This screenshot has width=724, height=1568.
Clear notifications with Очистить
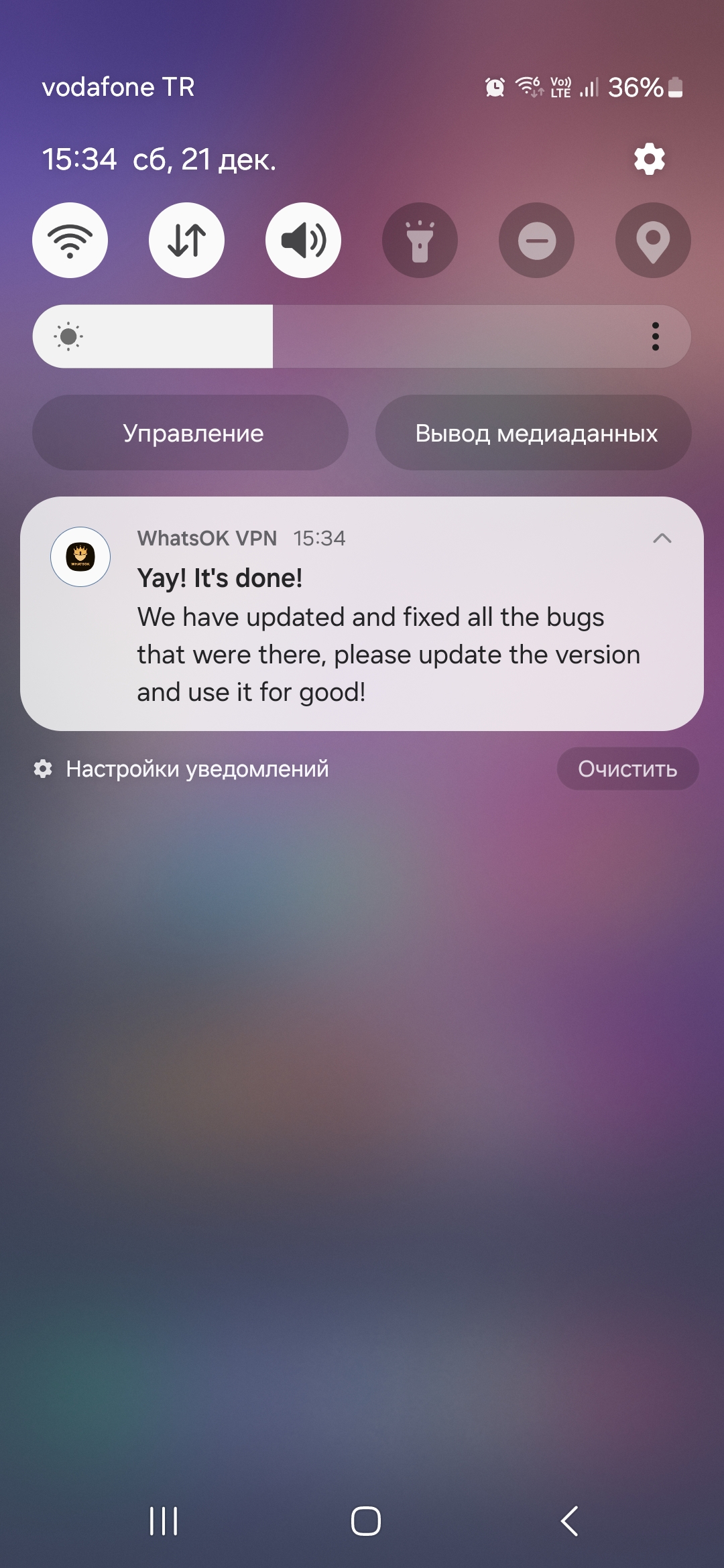click(x=627, y=769)
